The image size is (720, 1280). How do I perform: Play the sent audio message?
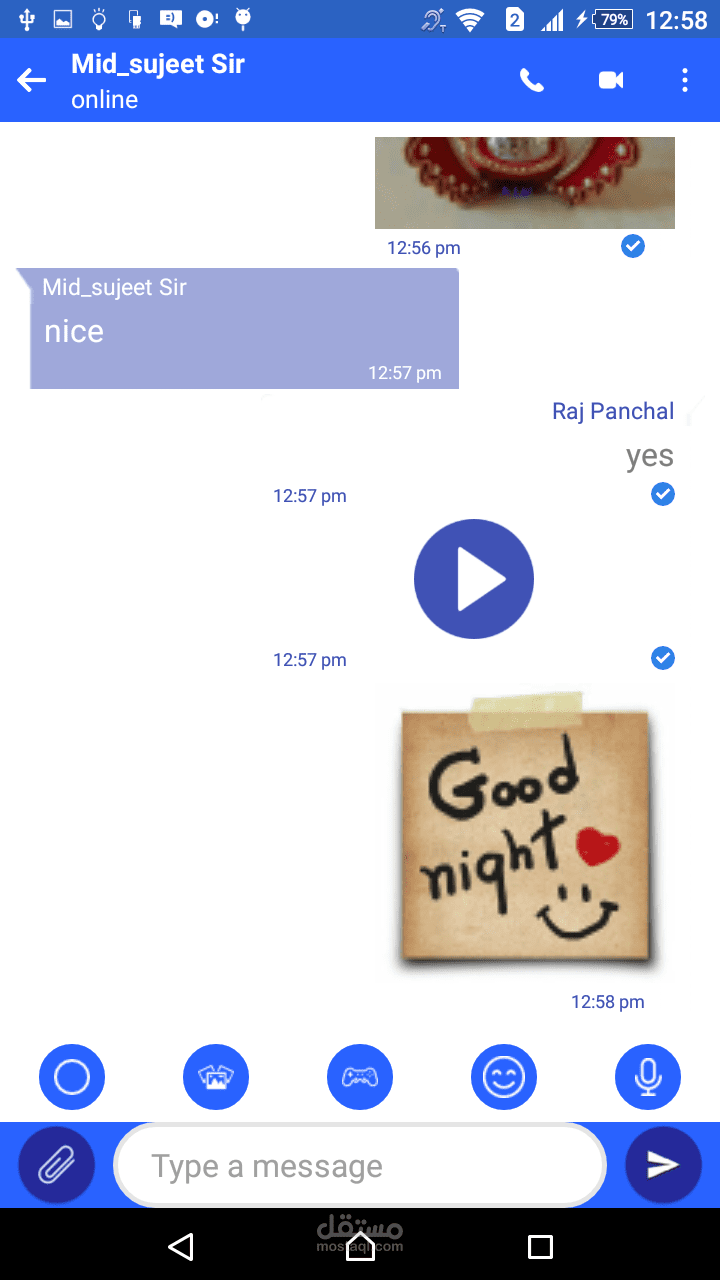point(474,579)
